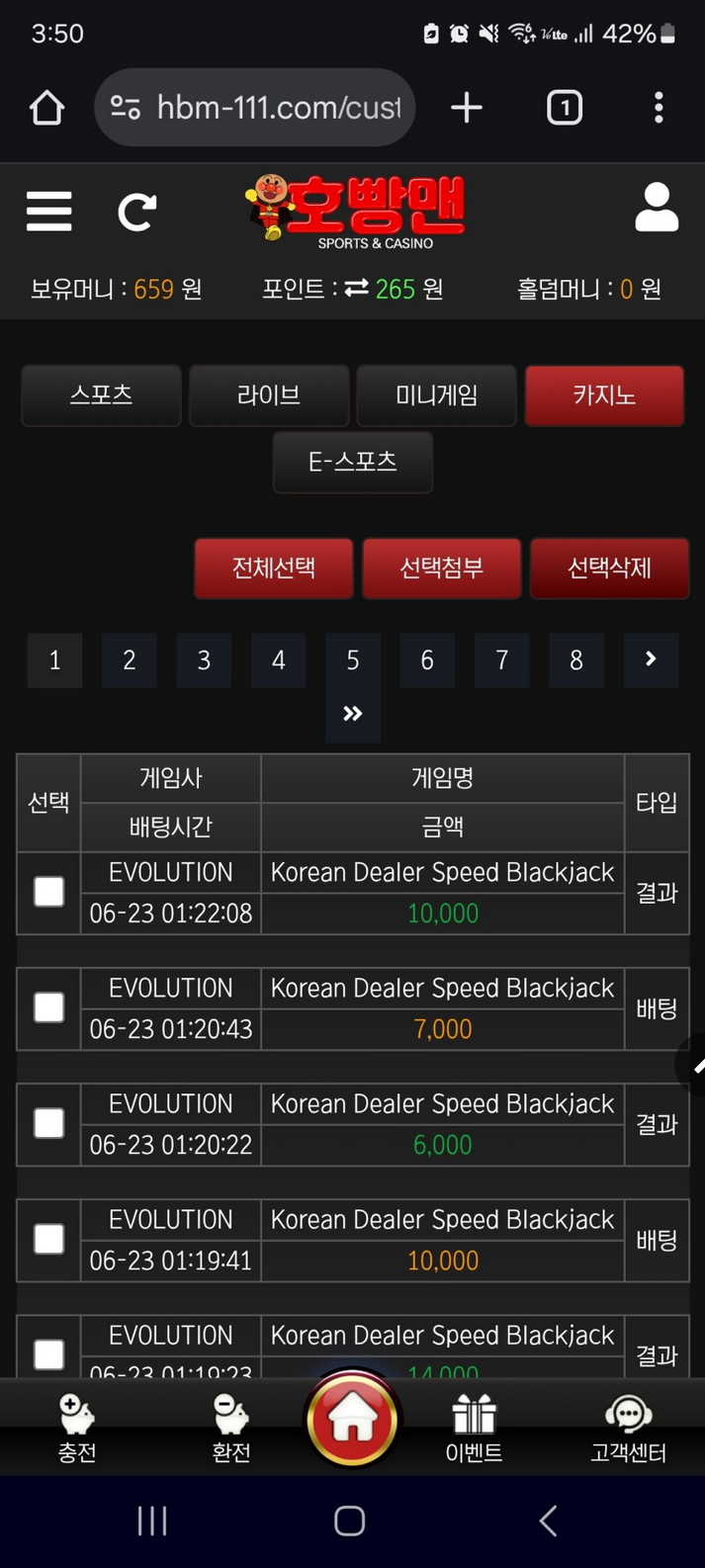Viewport: 705px width, 1568px height.
Task: Go to page 2 of results
Action: click(130, 660)
